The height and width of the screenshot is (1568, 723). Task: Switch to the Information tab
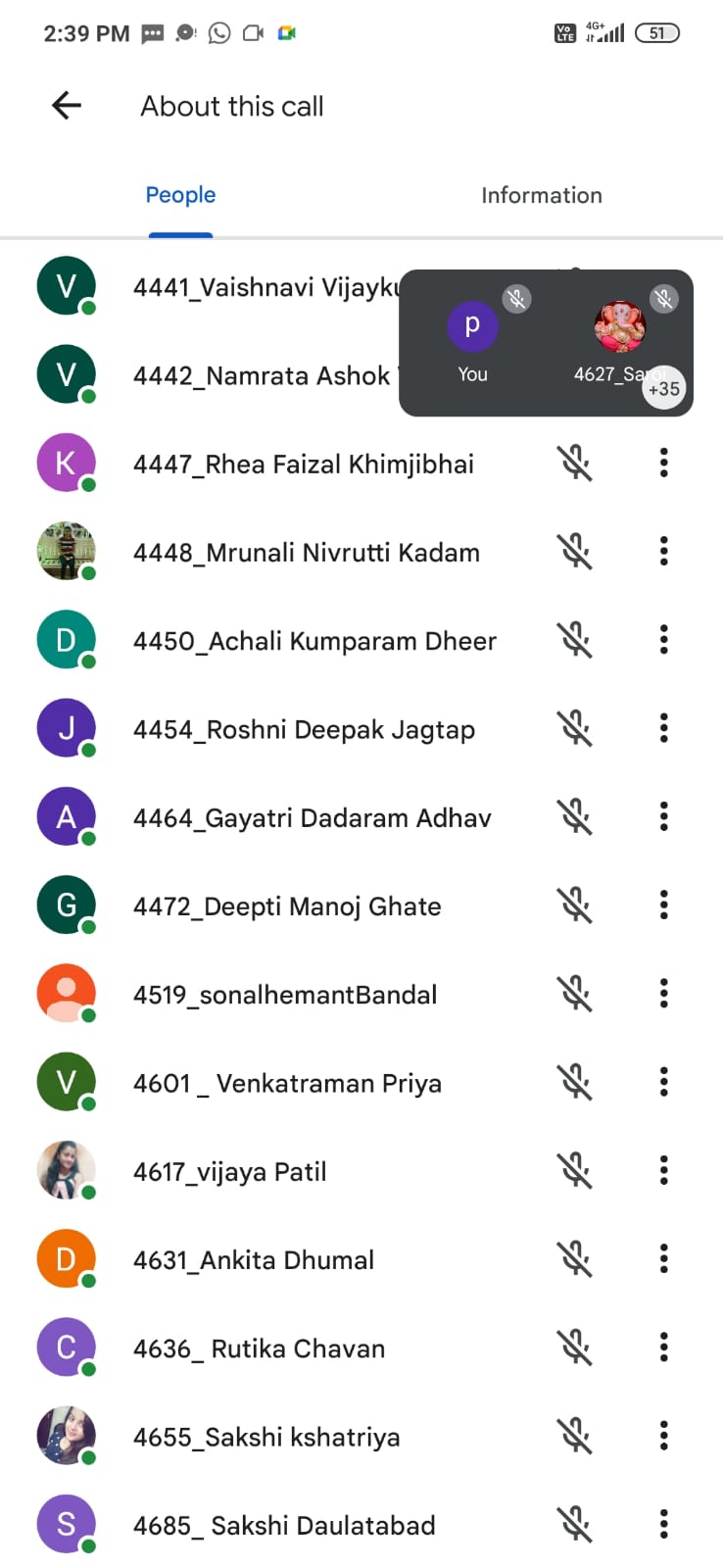(541, 196)
